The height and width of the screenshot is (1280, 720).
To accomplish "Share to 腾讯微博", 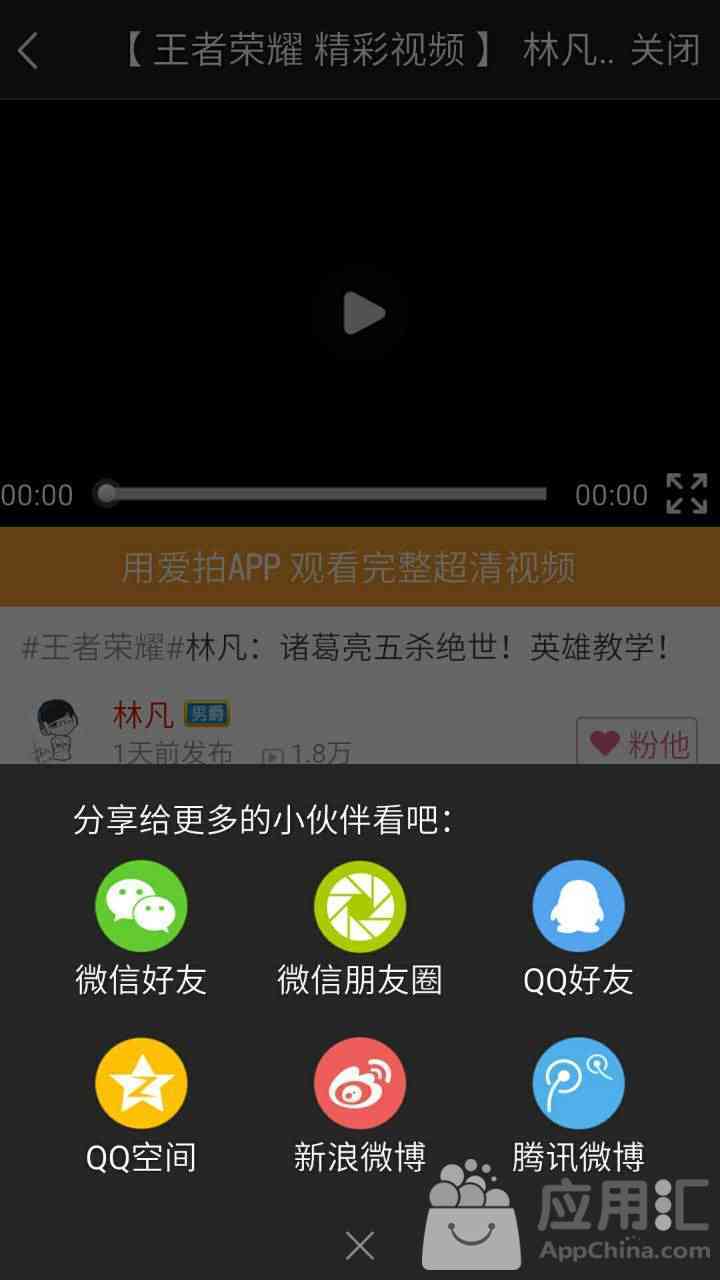I will [x=579, y=1084].
